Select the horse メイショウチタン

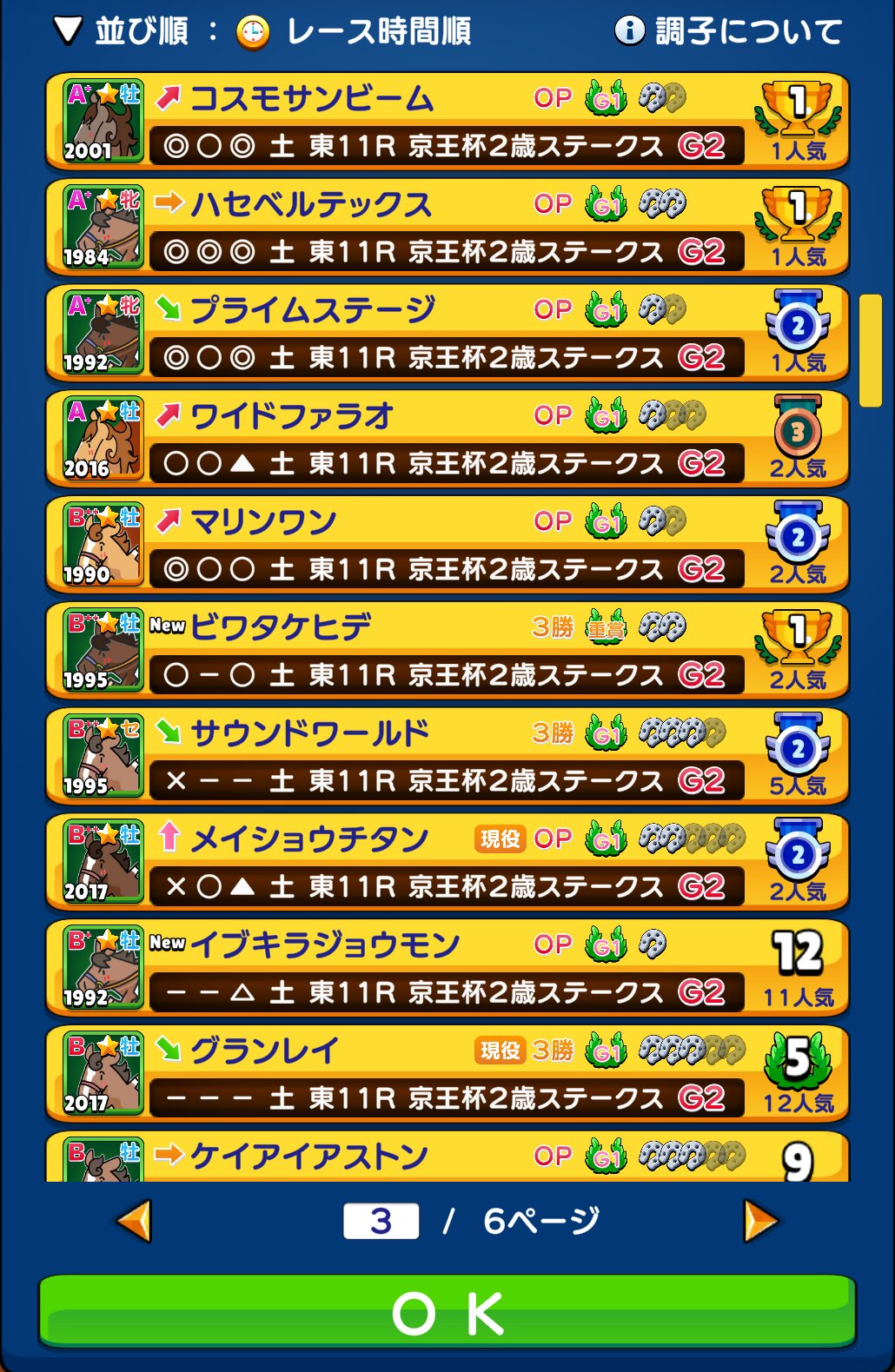click(x=447, y=863)
